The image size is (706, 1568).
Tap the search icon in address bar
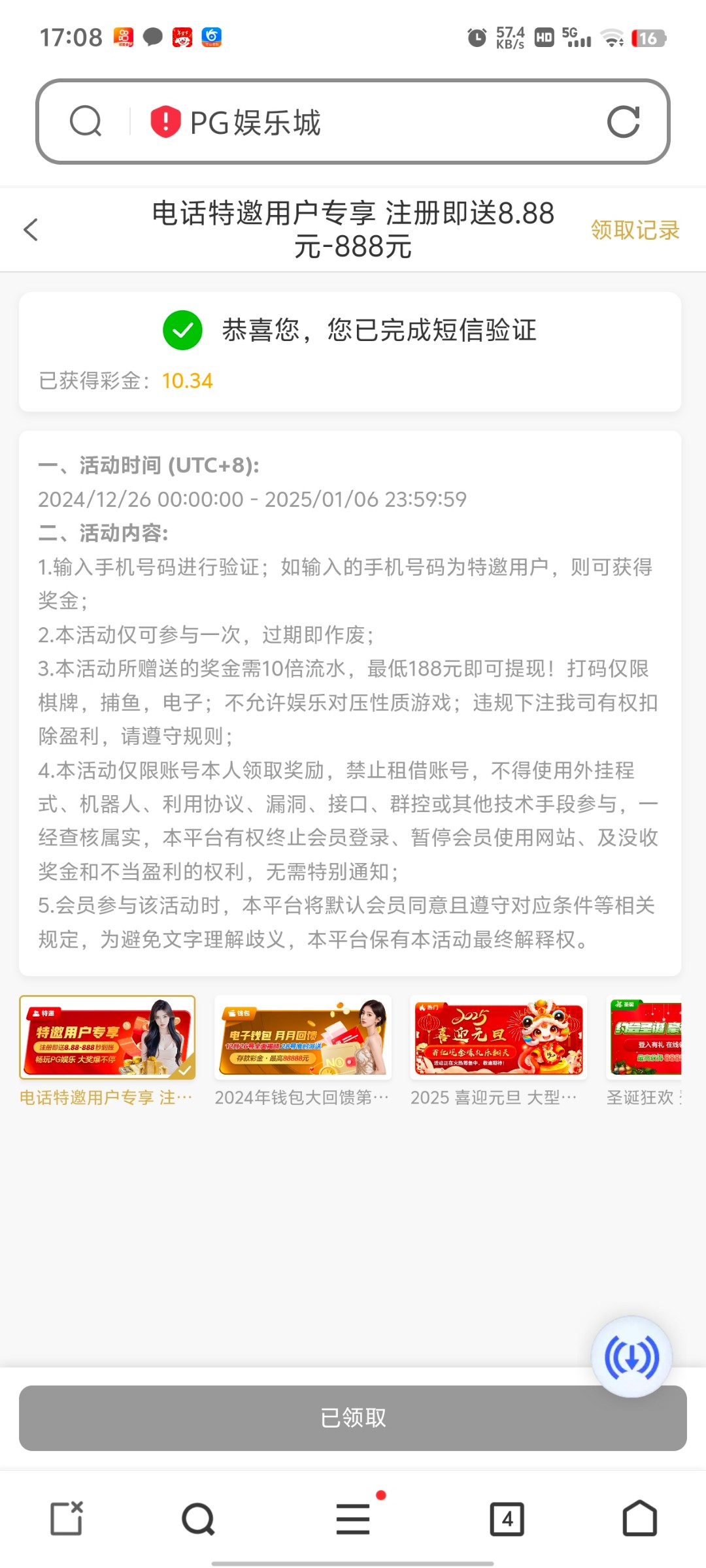86,122
